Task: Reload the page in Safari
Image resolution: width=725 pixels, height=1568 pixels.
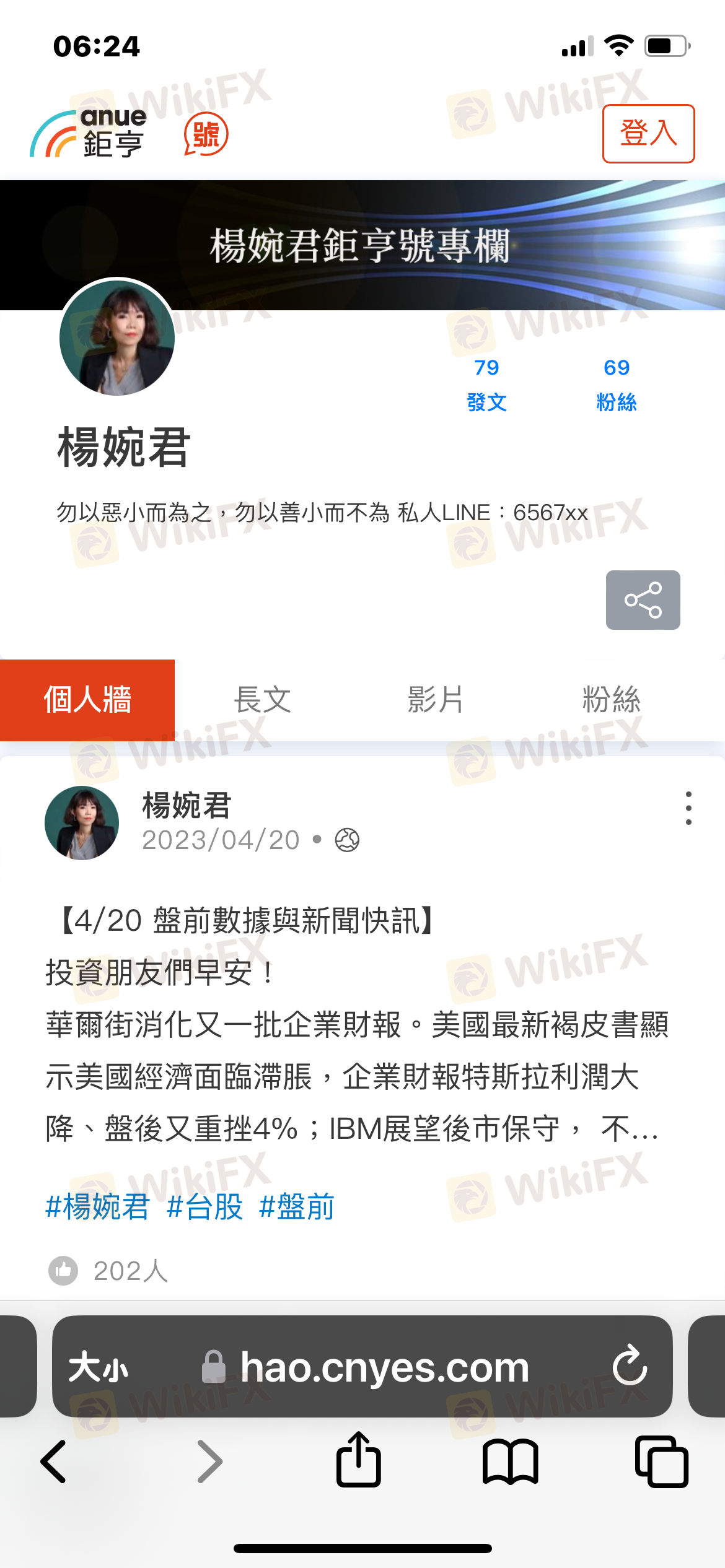Action: [630, 1365]
